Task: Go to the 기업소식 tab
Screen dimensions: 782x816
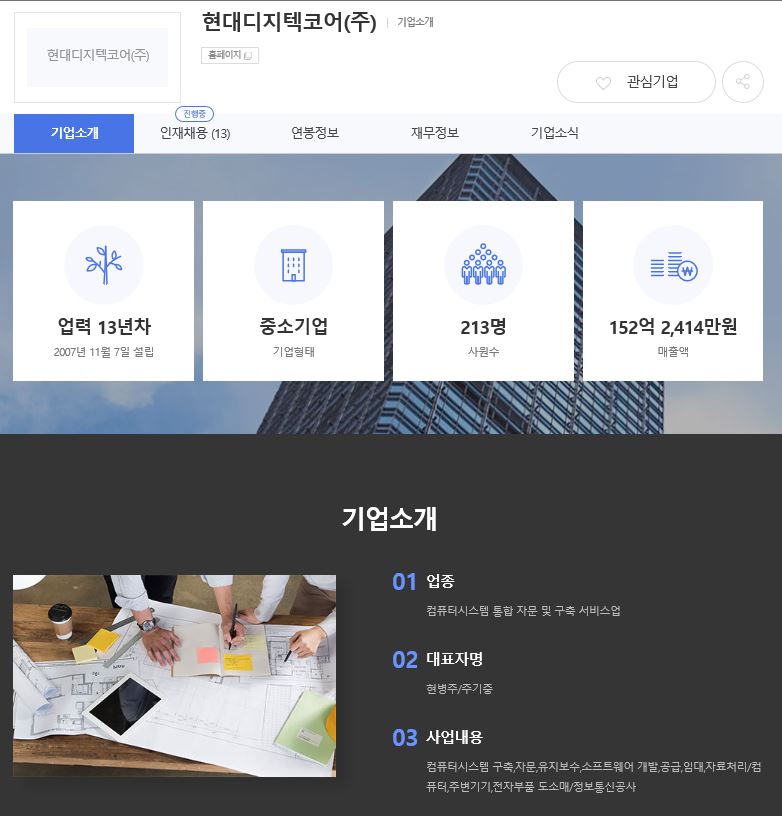Action: click(555, 133)
